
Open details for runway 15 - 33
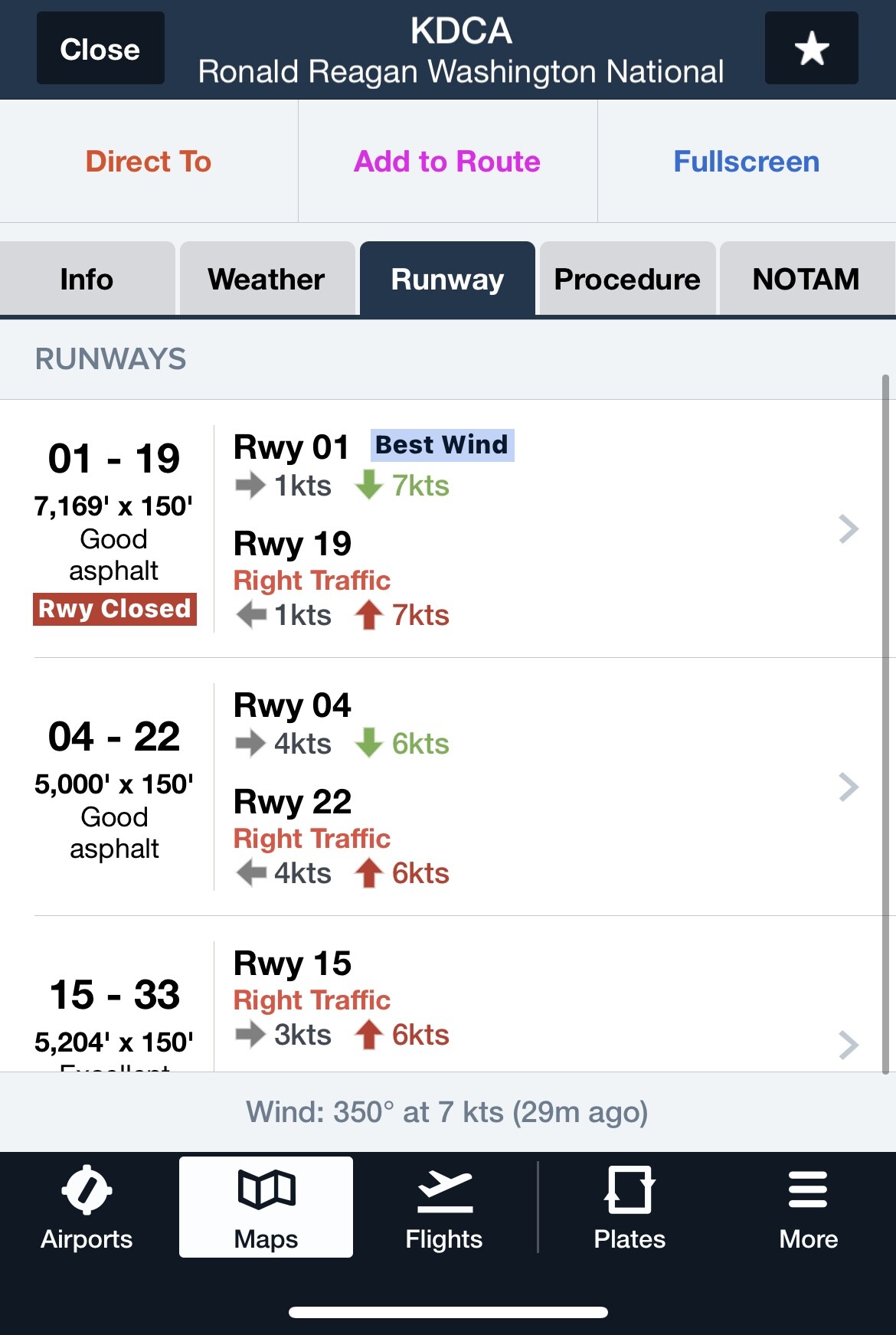point(848,1044)
